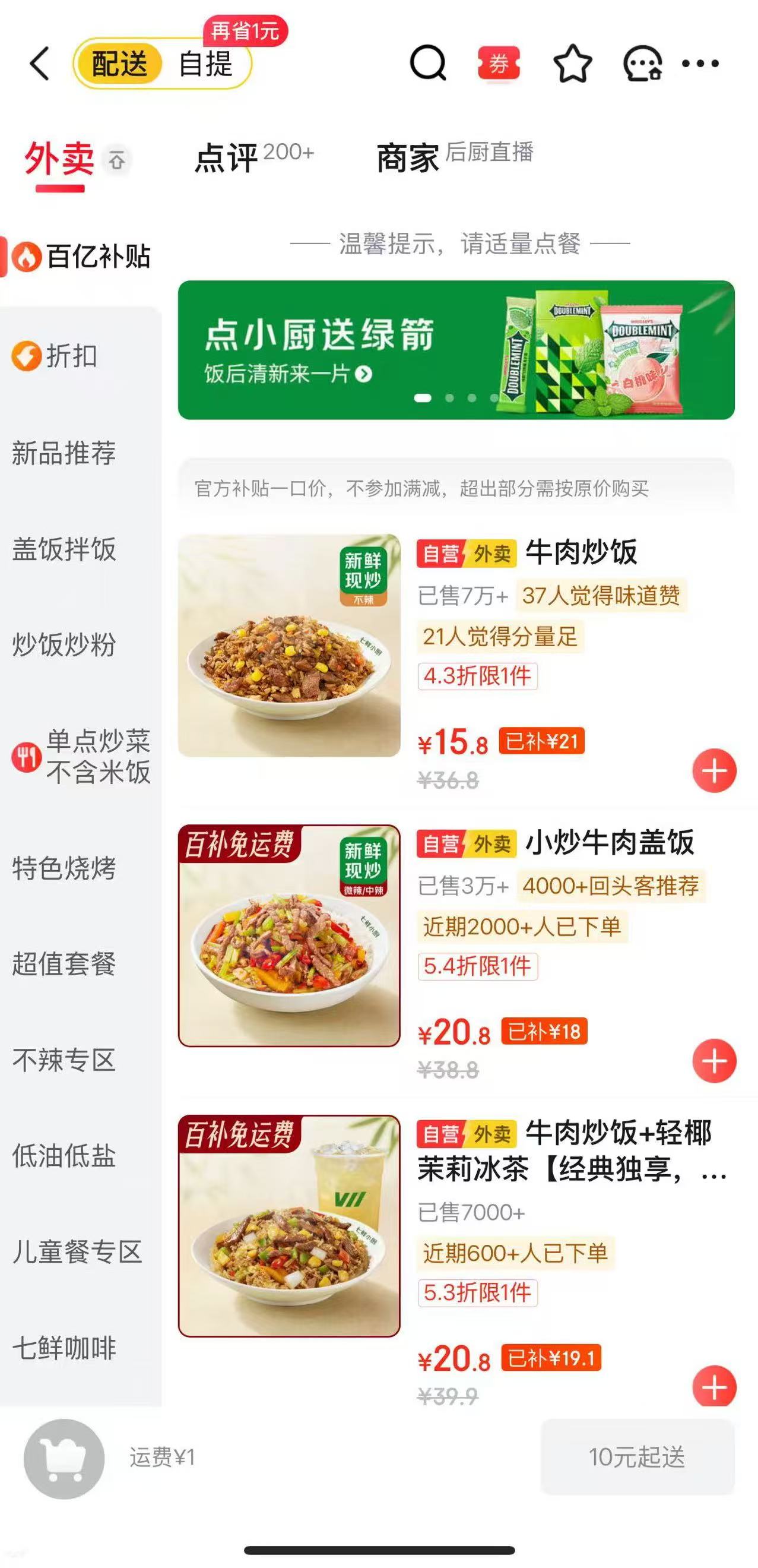This screenshot has height=1568, width=758.
Task: Select the 炒饭炒粉 category
Action: tap(64, 645)
